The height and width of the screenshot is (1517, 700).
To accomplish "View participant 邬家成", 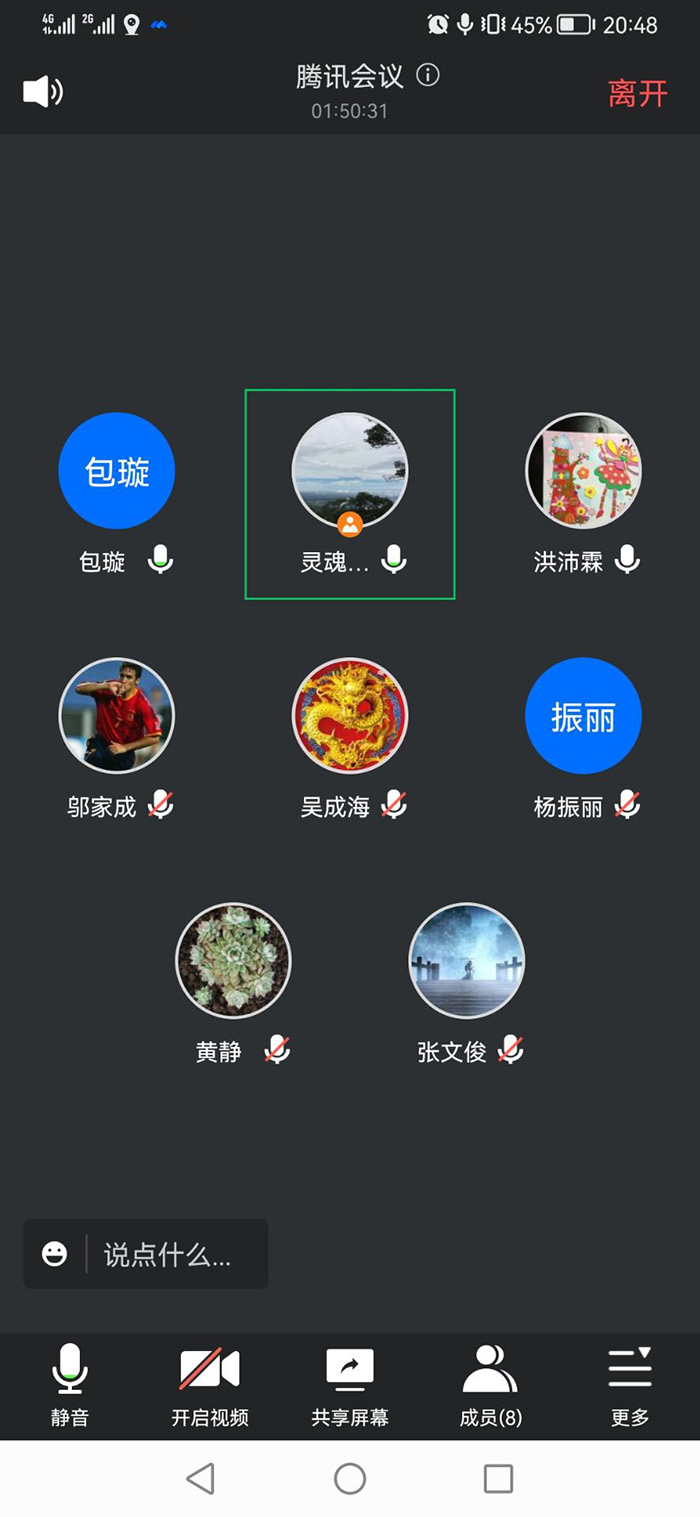I will coord(117,716).
